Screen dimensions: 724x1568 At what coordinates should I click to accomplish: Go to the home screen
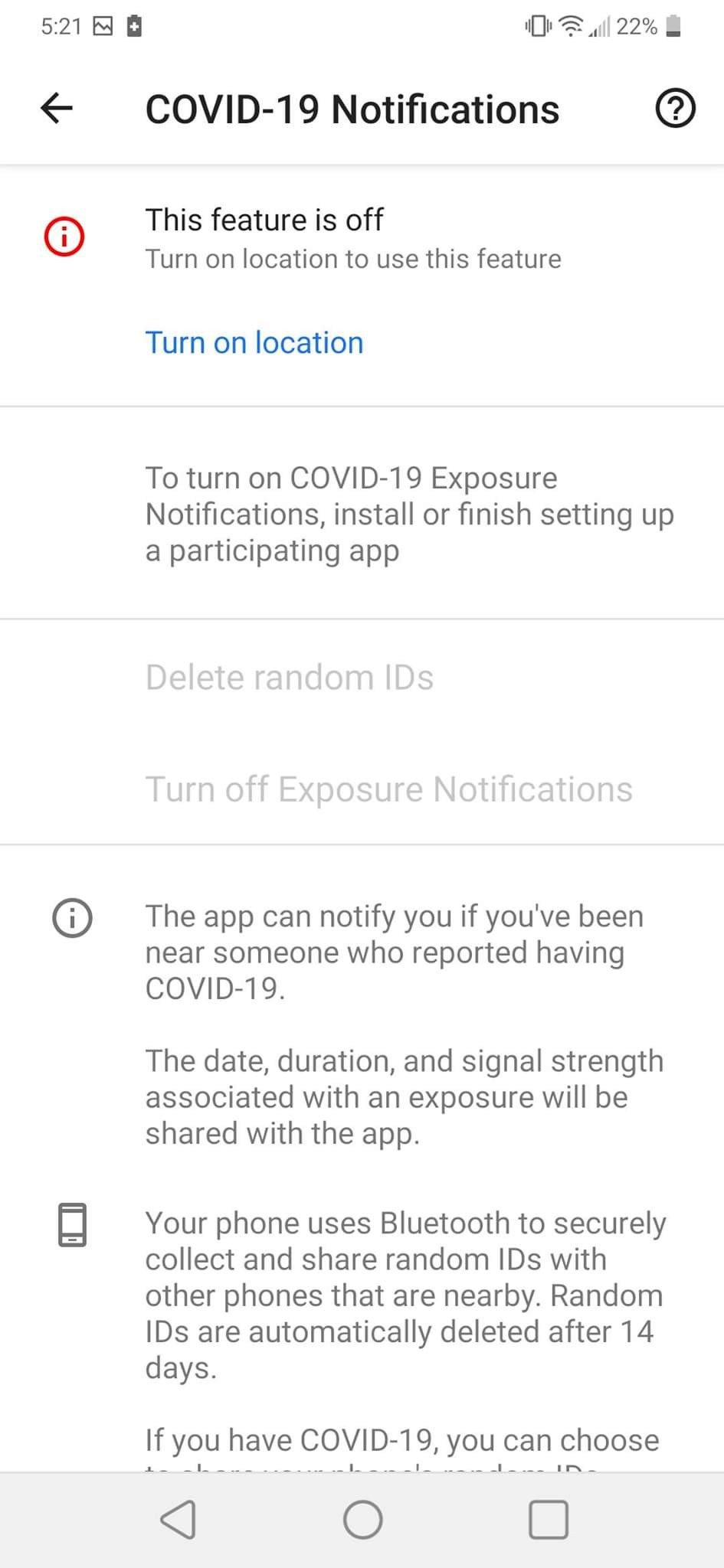point(362,1520)
